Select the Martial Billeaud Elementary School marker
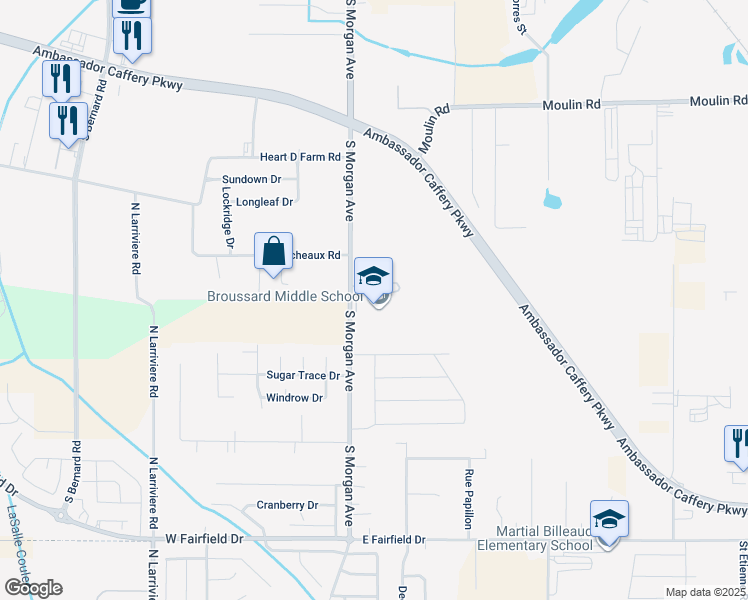The image size is (748, 600). tap(609, 523)
